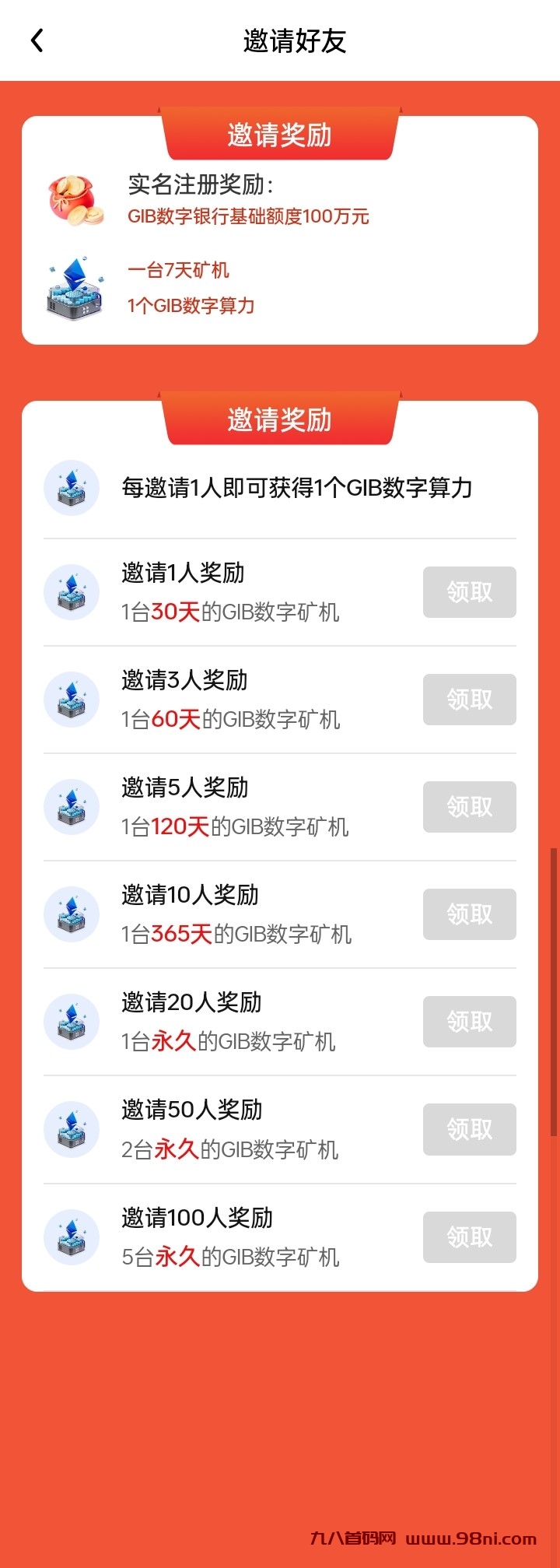Click the miner icon for 邀请50人奖励

point(72,1129)
